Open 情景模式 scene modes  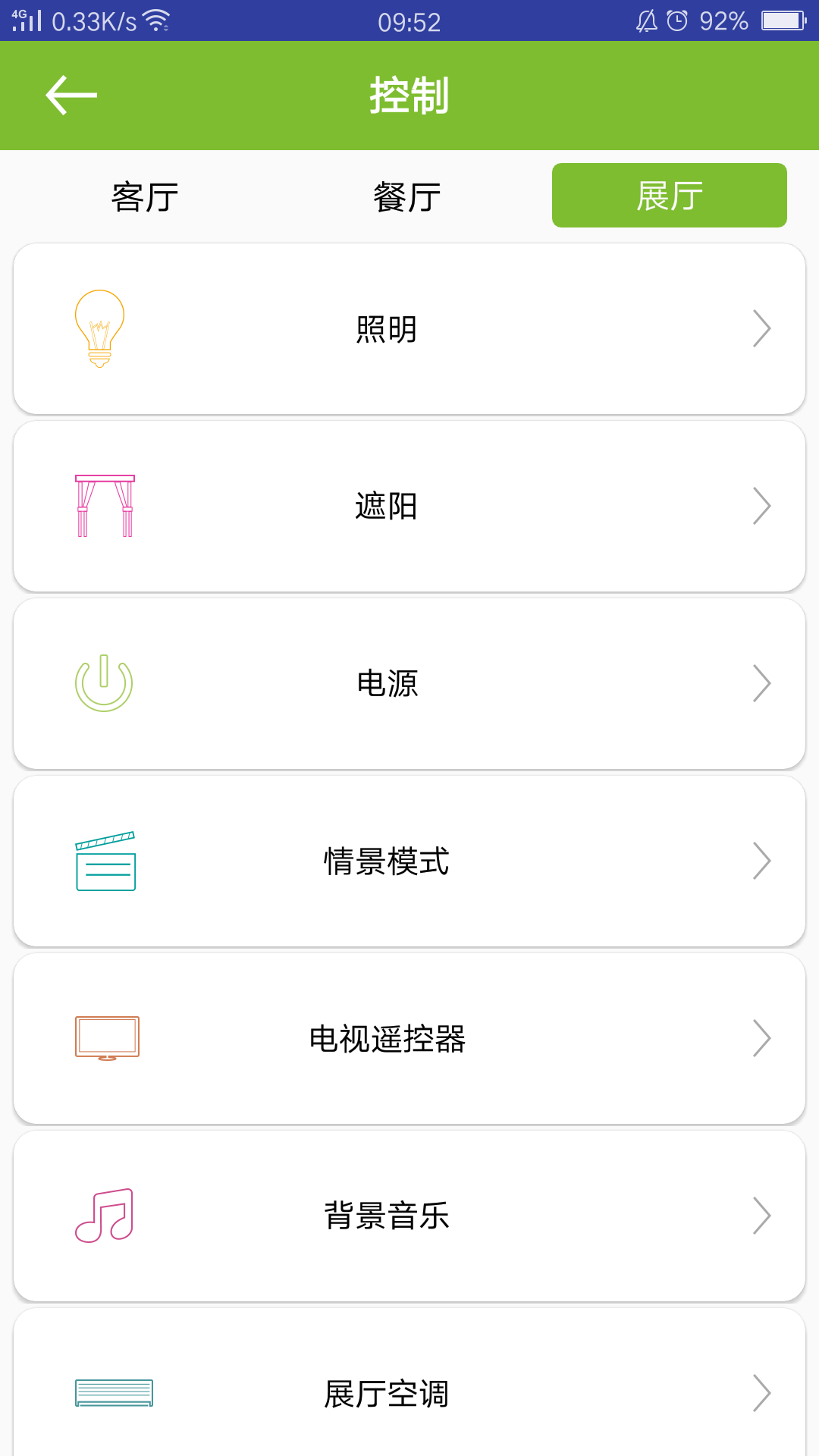click(x=409, y=861)
